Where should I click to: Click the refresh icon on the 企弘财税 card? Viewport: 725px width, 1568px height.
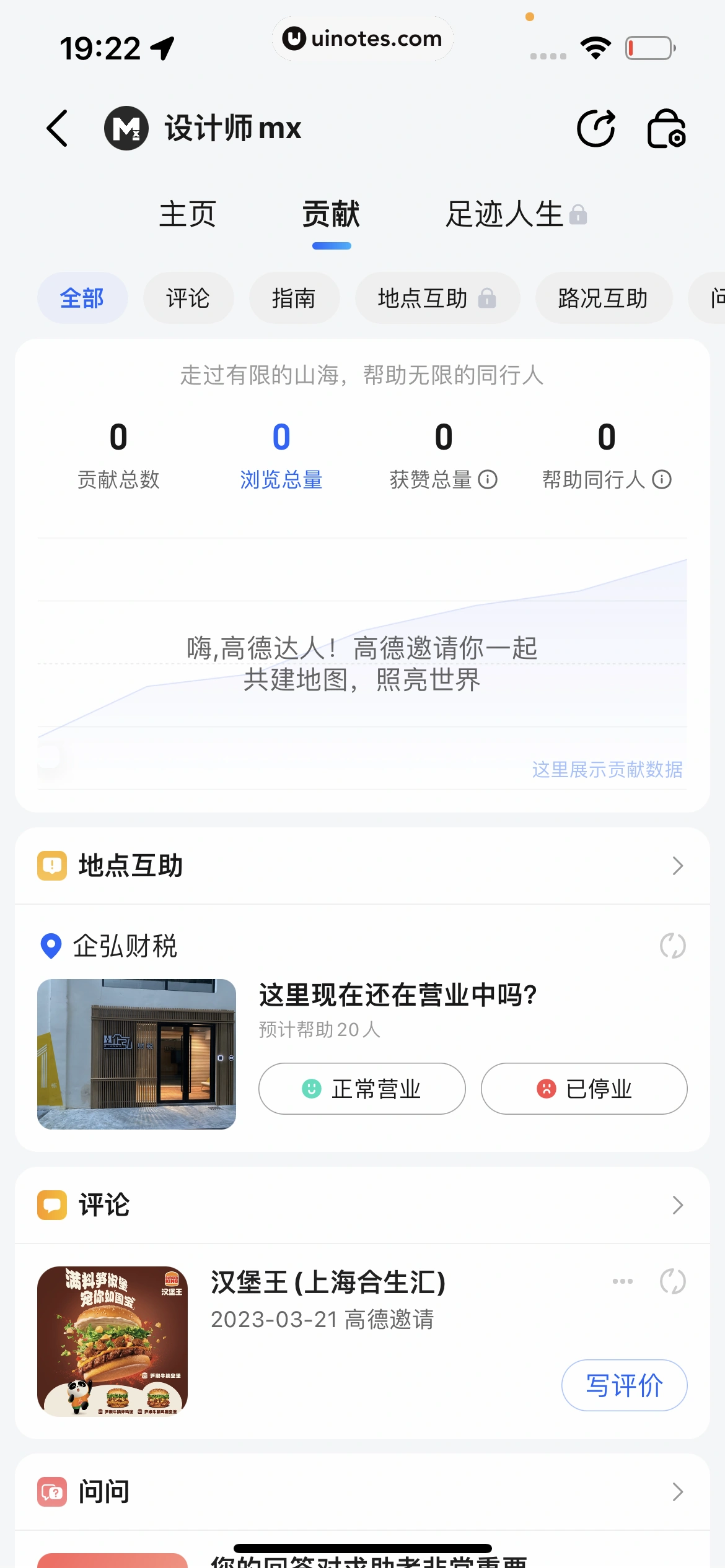[673, 946]
